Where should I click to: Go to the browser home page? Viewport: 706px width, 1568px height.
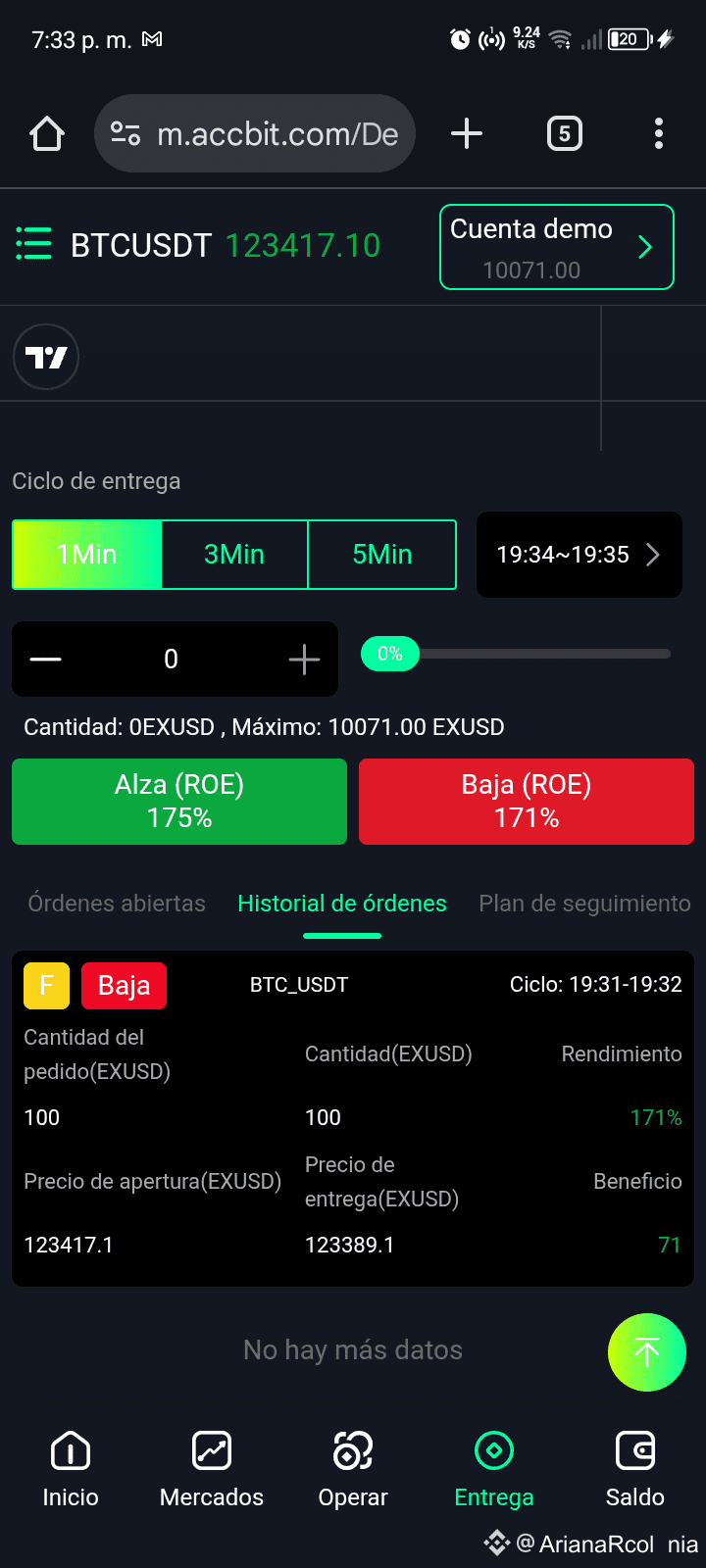coord(46,133)
